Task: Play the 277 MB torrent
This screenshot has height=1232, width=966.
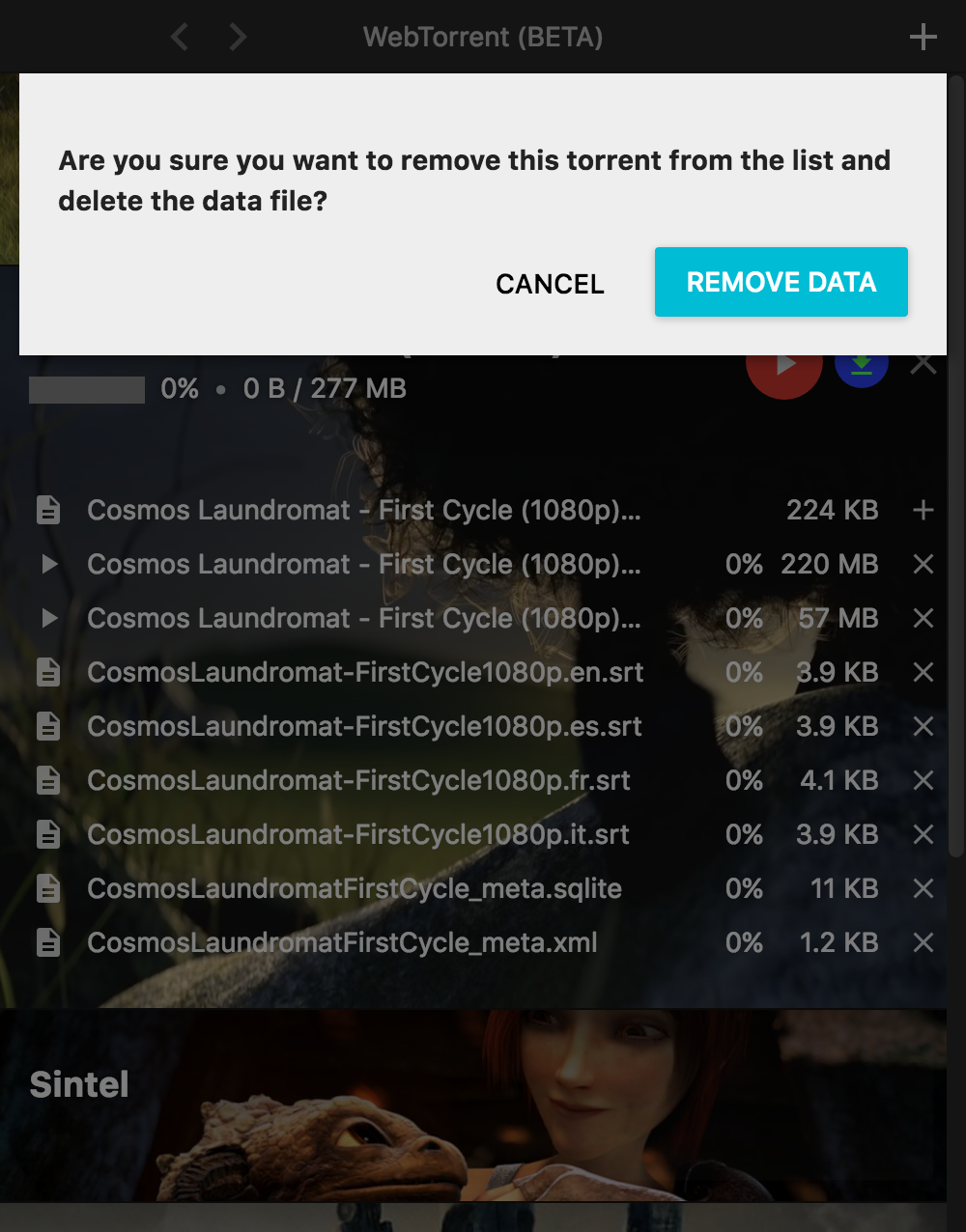Action: click(783, 370)
